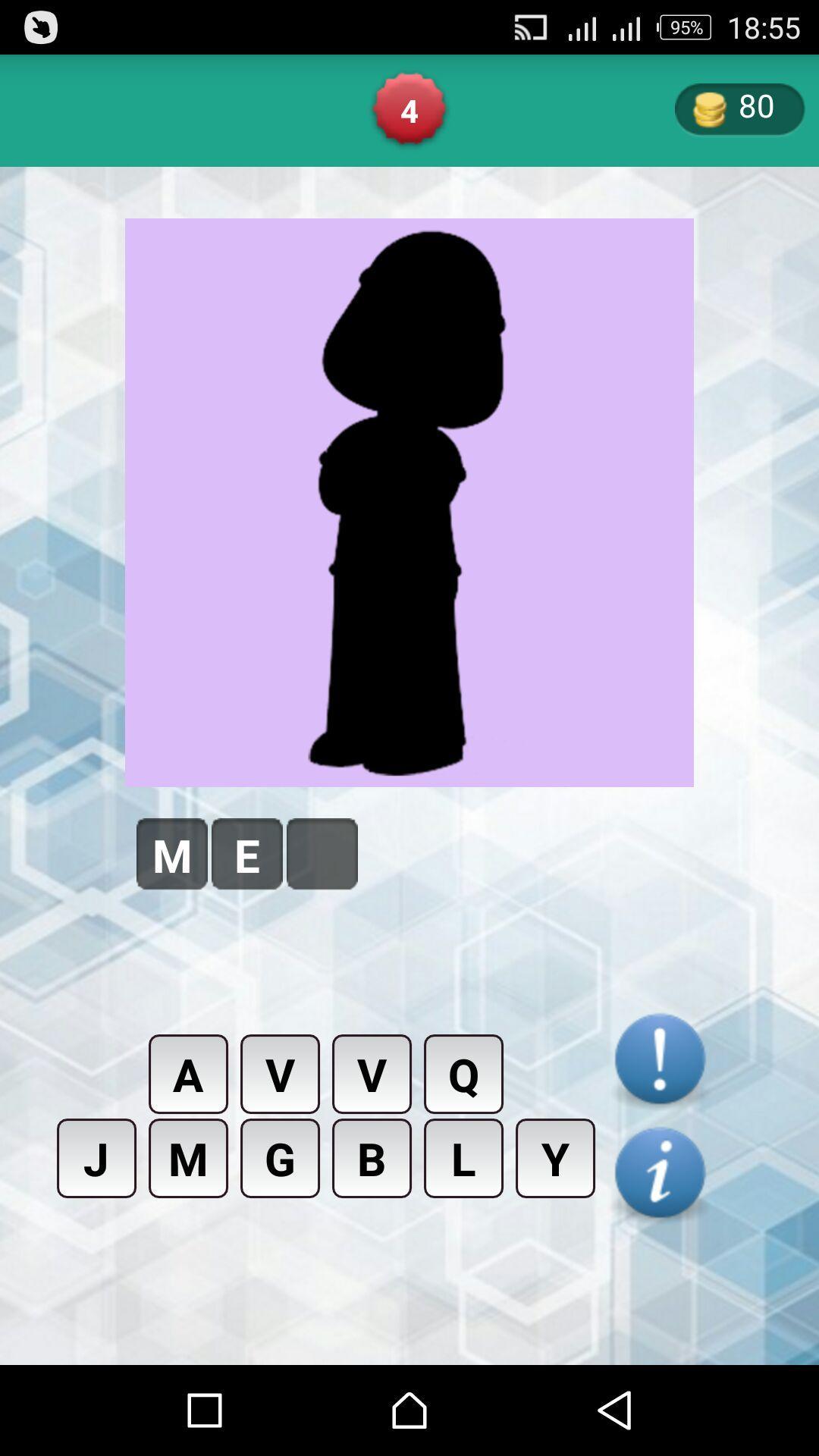Remove the placed letter M from the answer

[172, 854]
